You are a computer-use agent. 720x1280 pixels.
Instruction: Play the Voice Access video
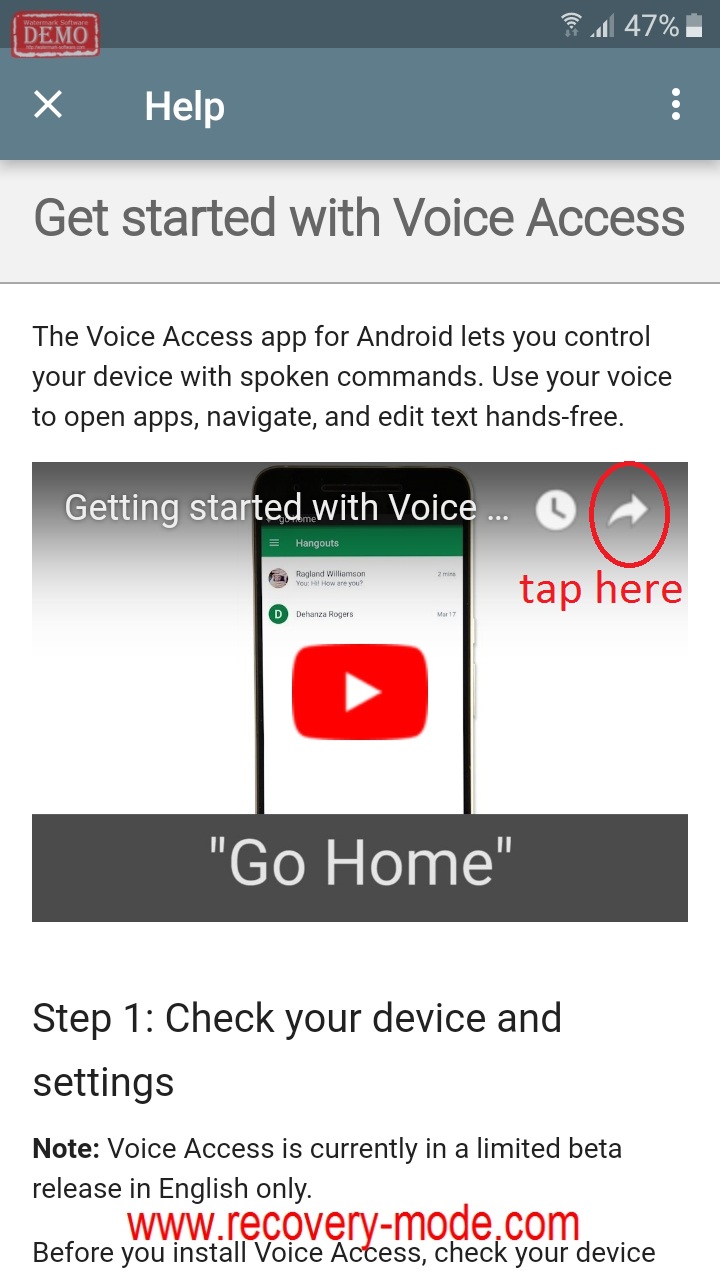[x=360, y=692]
